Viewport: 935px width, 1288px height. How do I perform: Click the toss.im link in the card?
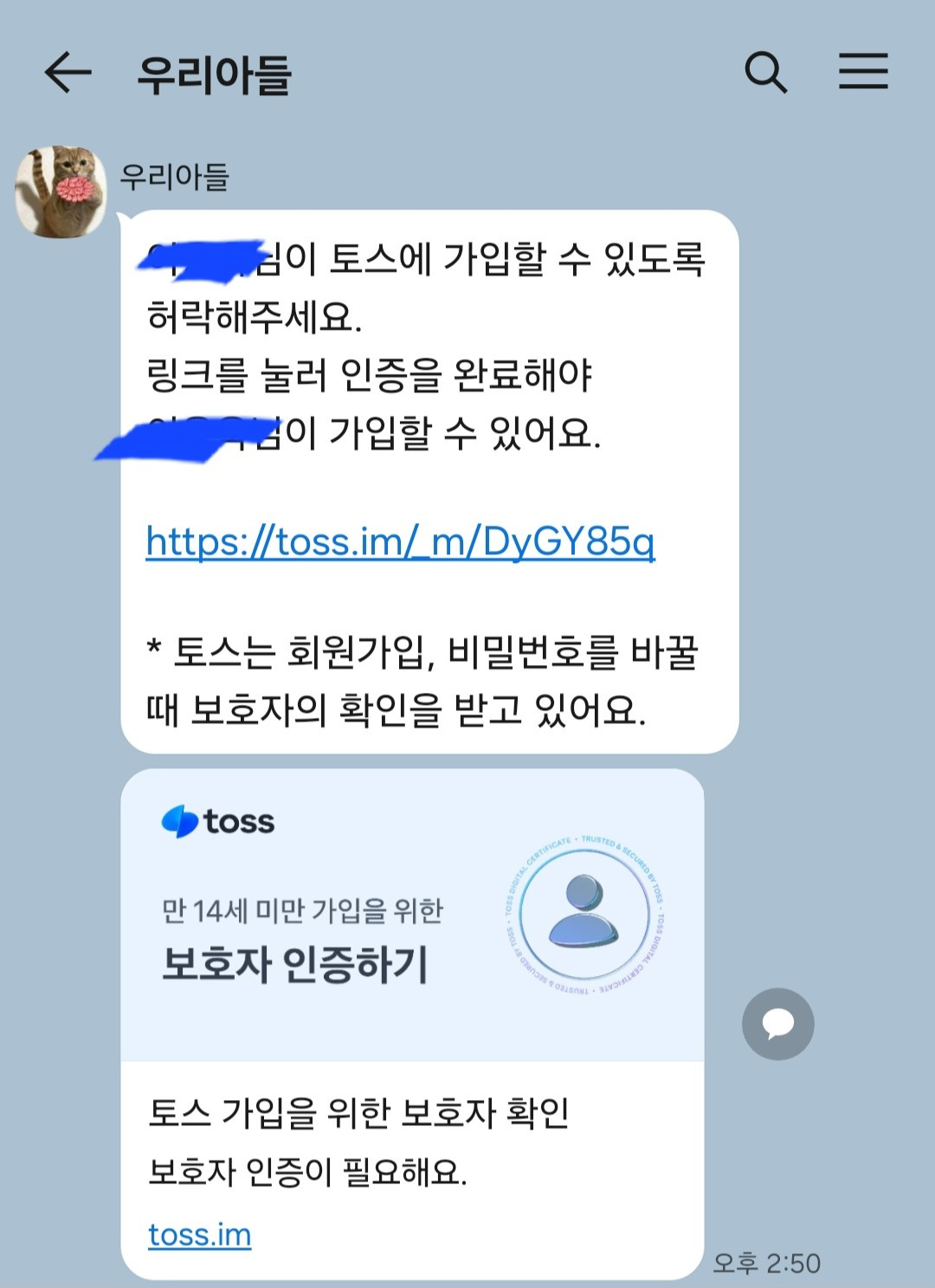(x=199, y=1235)
